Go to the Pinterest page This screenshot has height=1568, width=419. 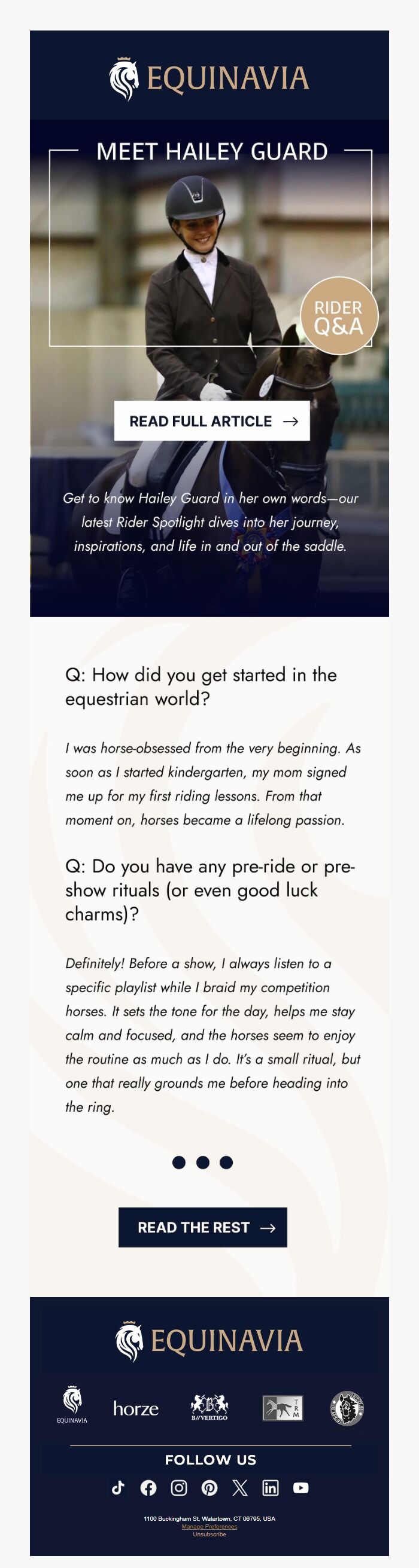coord(209,1488)
